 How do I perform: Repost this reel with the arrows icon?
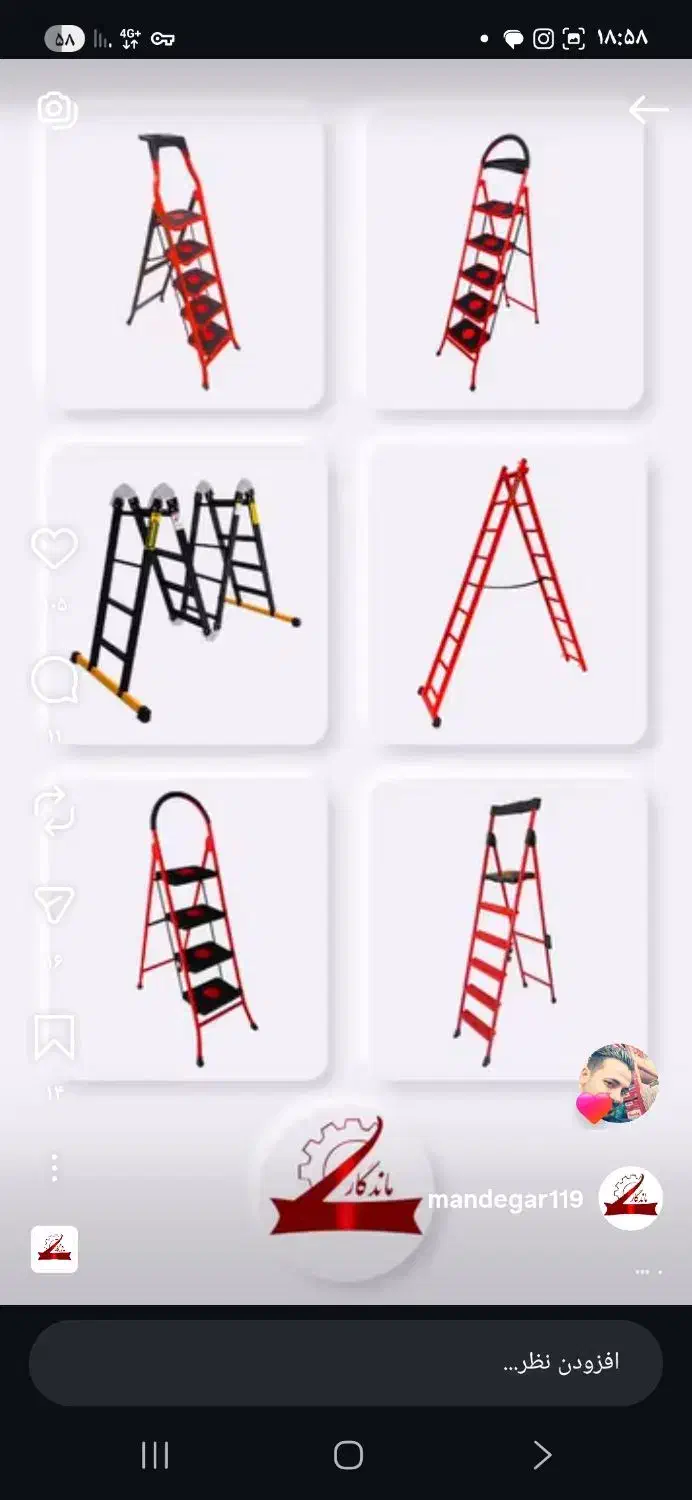tap(54, 810)
